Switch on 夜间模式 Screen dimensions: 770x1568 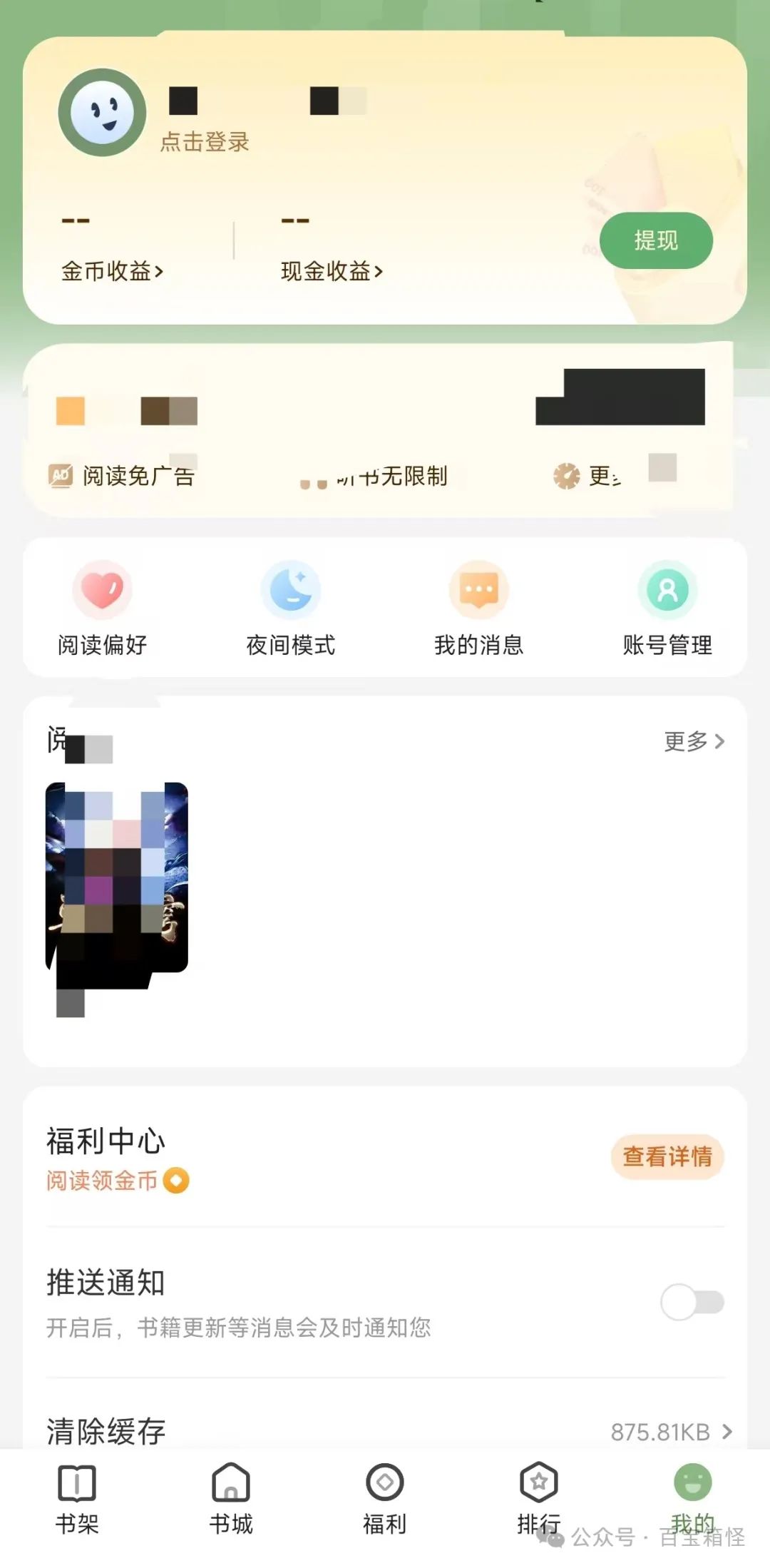tap(291, 609)
